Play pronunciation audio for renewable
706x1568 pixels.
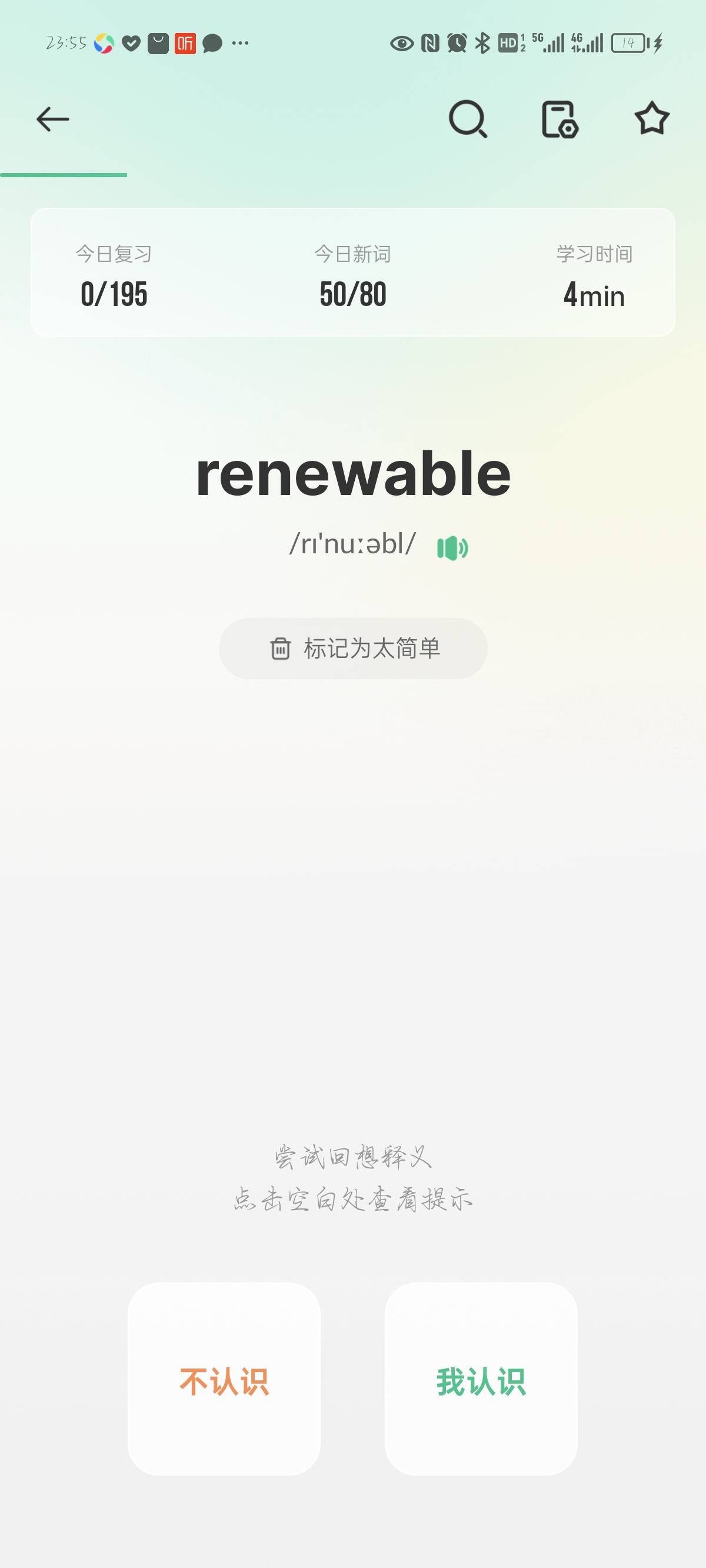[x=452, y=547]
